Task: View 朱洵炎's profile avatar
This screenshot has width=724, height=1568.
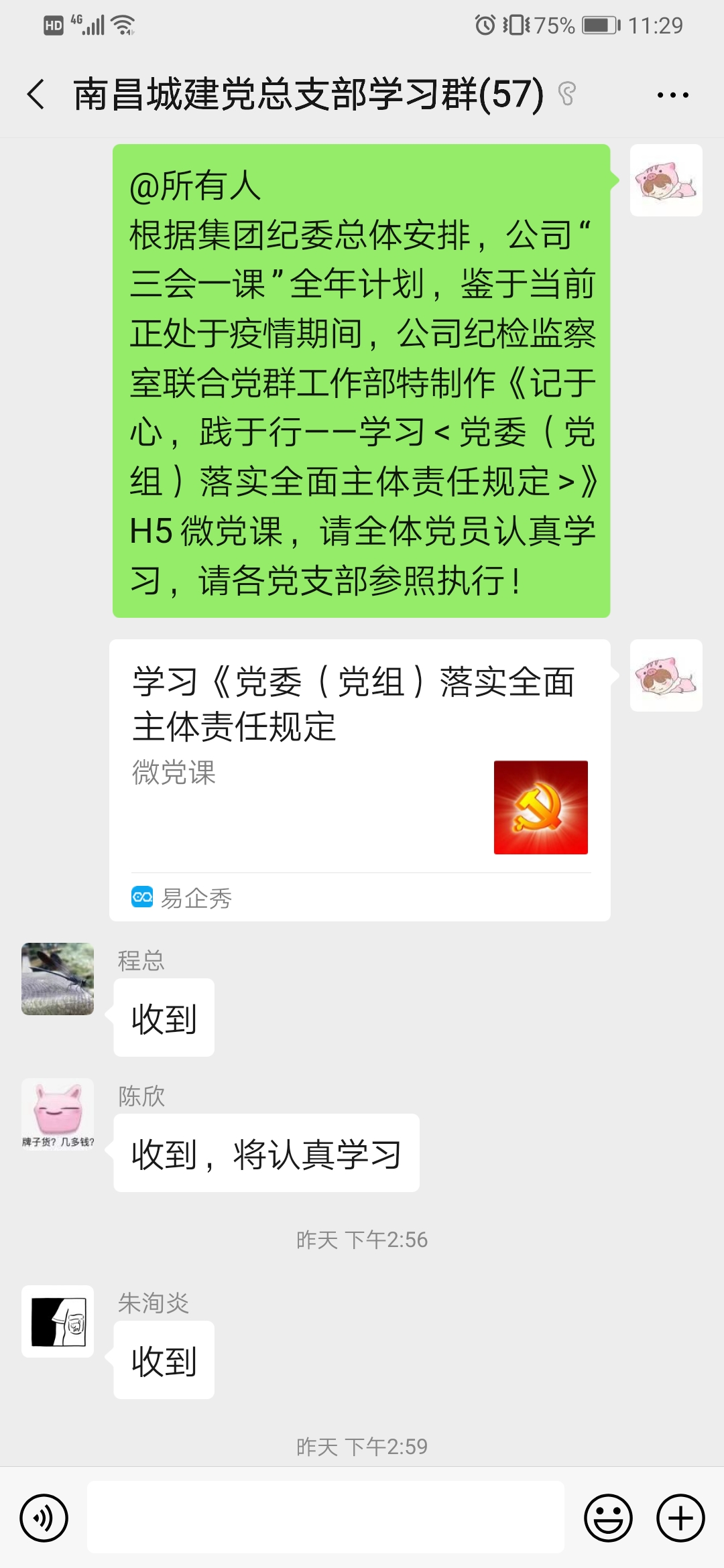Action: tap(58, 1321)
